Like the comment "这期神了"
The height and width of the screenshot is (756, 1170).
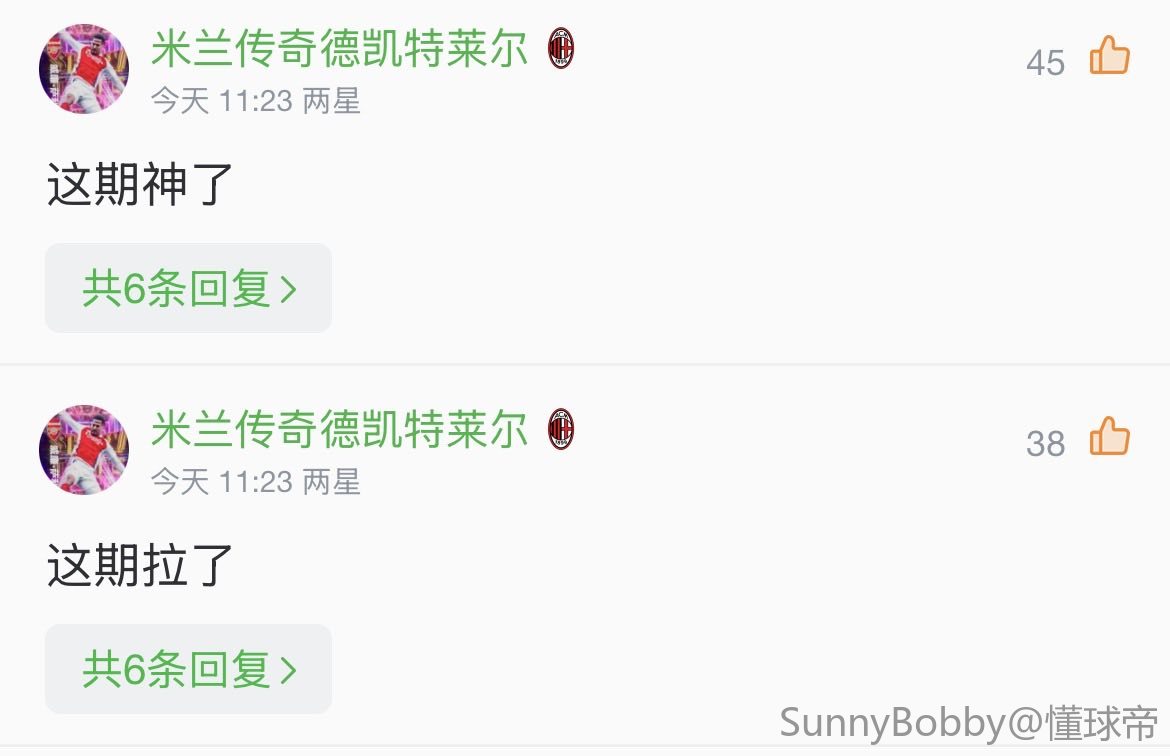[x=1109, y=56]
